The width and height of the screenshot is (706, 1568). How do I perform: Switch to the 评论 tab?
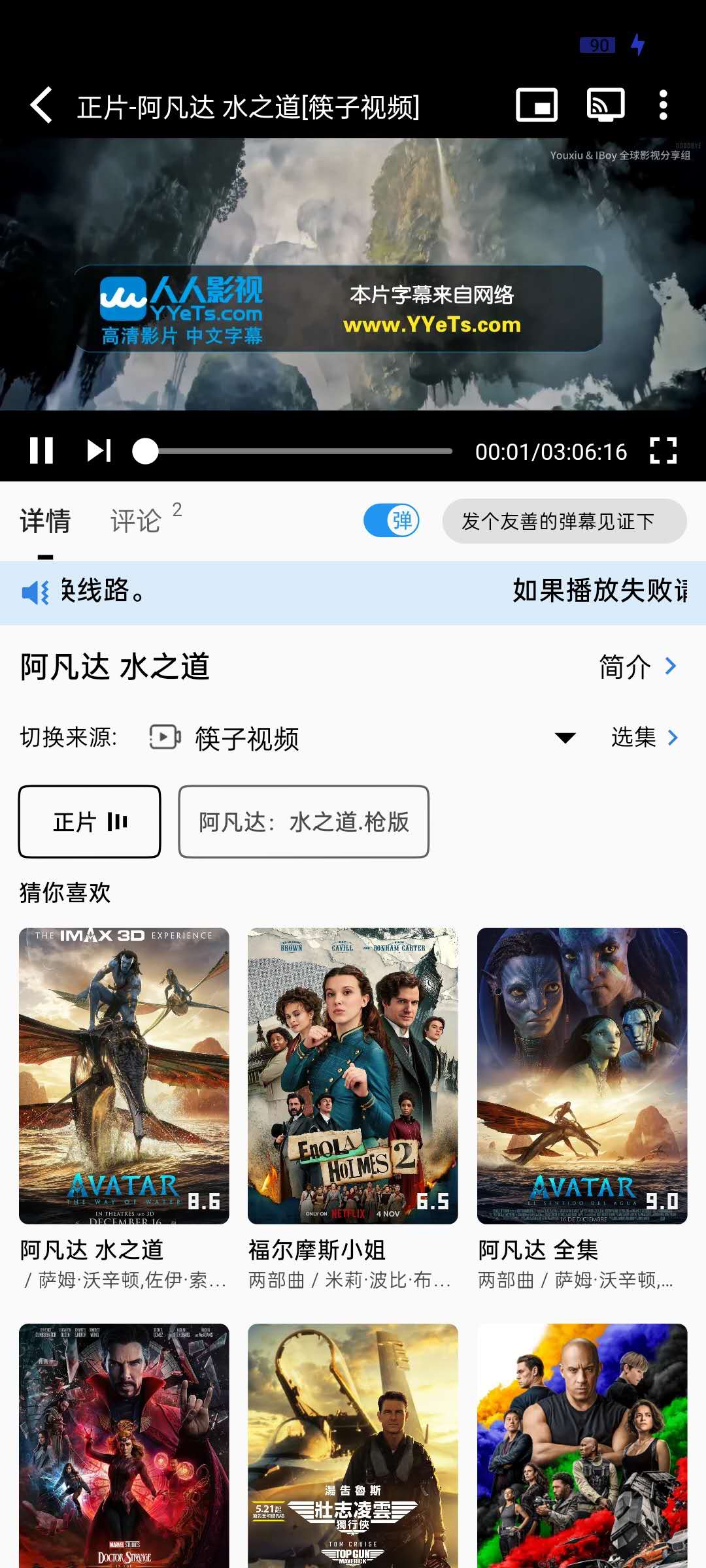pyautogui.click(x=136, y=521)
